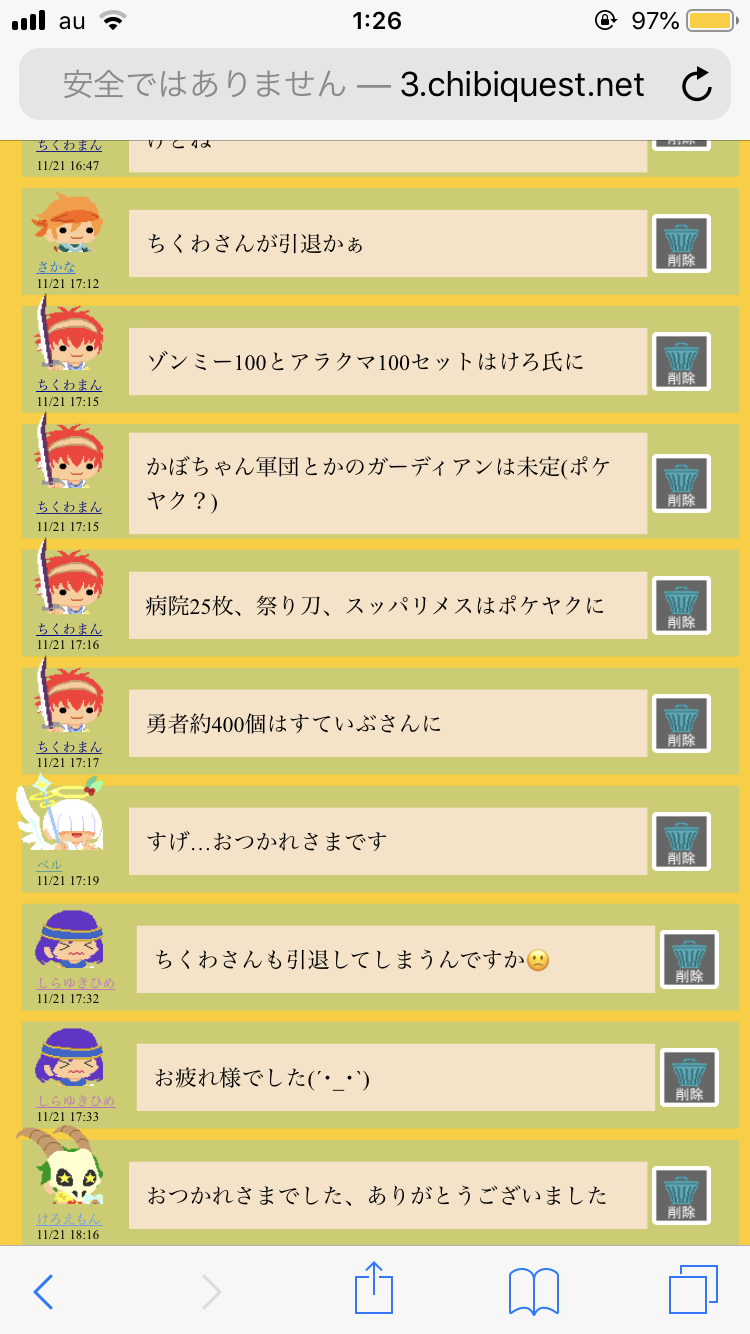
Task: Show all open Safari tabs
Action: pos(692,1290)
